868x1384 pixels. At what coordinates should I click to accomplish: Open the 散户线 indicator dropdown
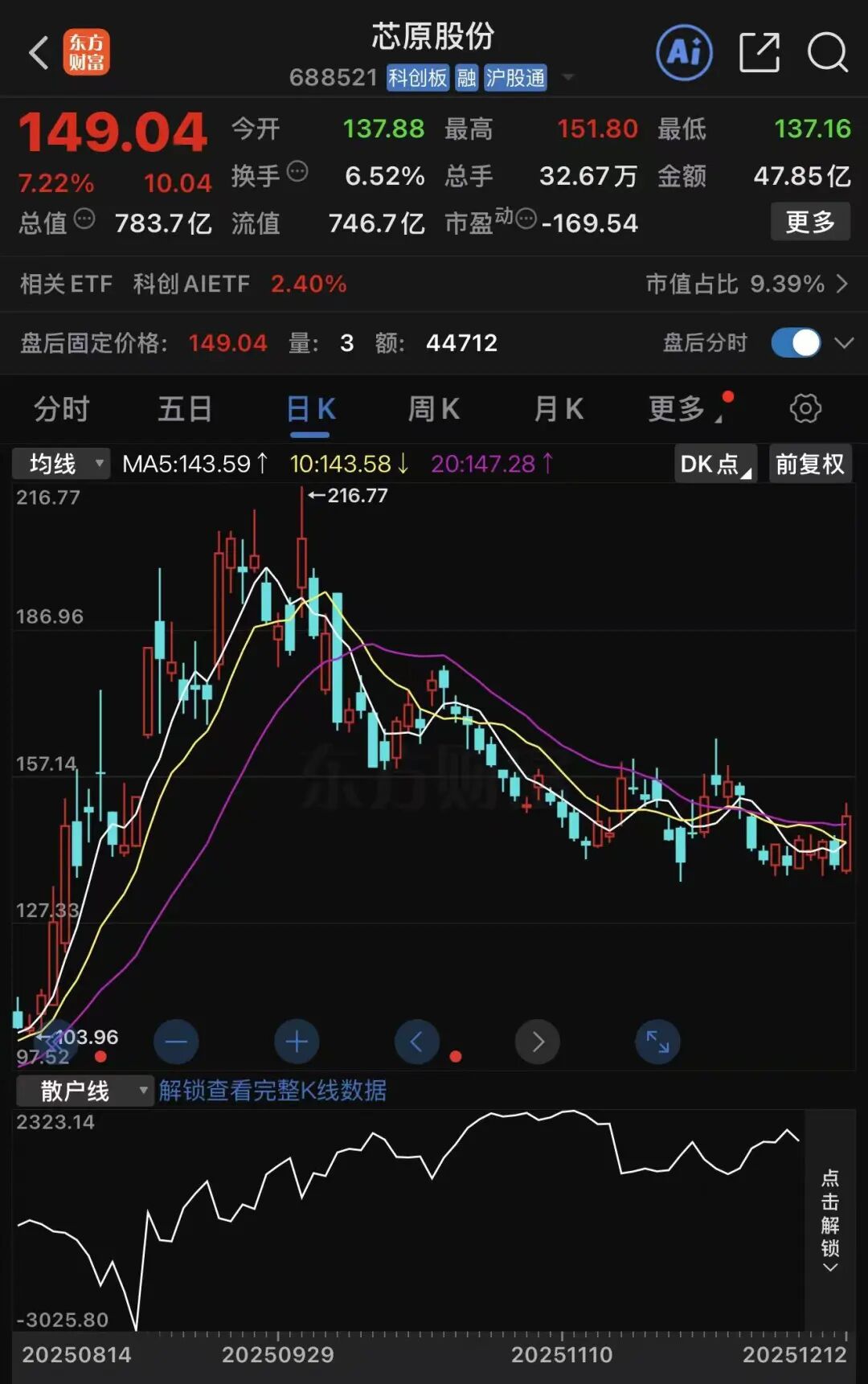[x=84, y=1091]
